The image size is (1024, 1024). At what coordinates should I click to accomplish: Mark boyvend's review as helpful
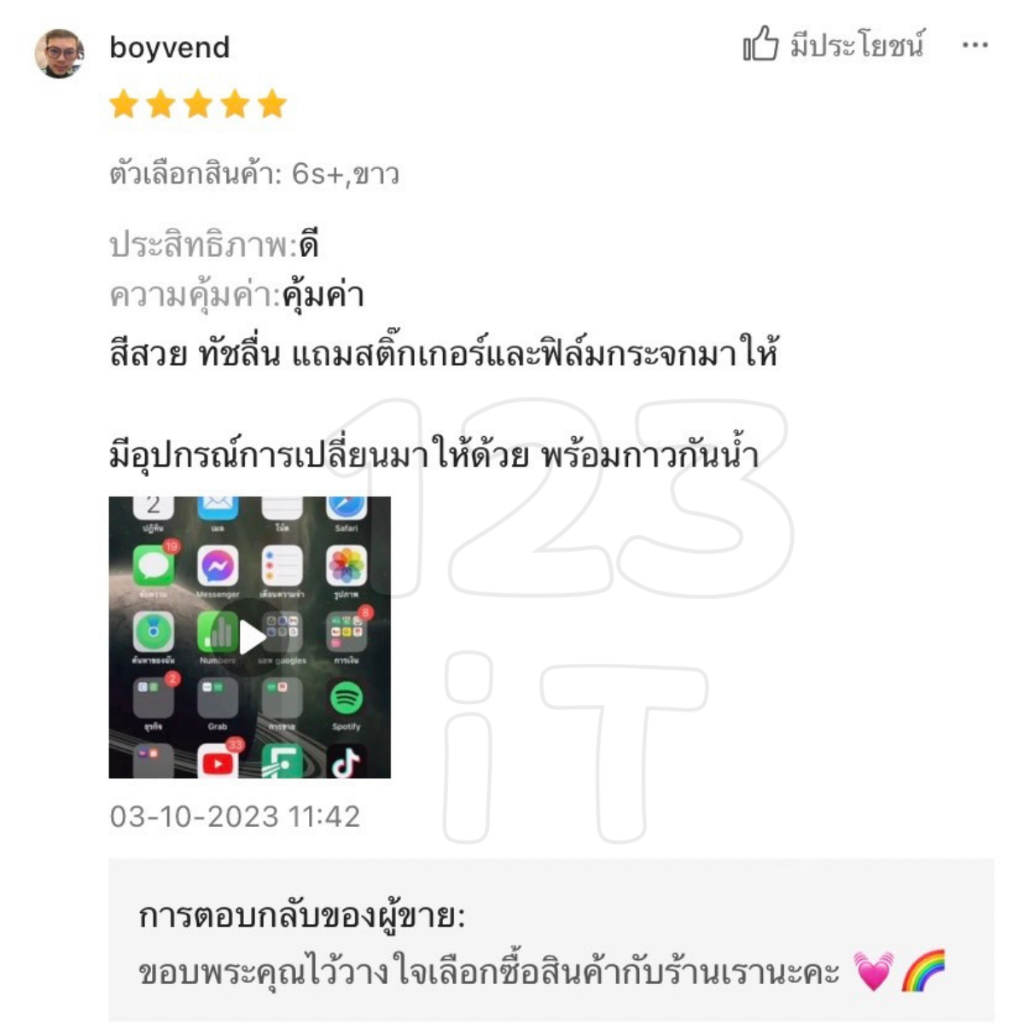(833, 44)
